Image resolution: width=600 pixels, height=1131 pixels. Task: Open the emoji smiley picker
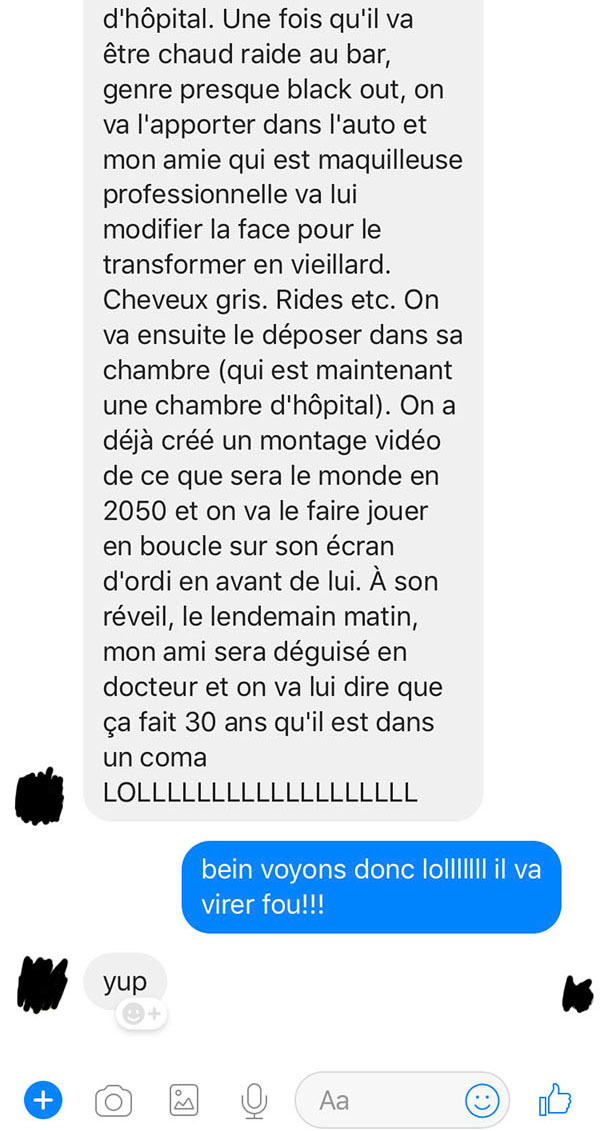tap(482, 1100)
